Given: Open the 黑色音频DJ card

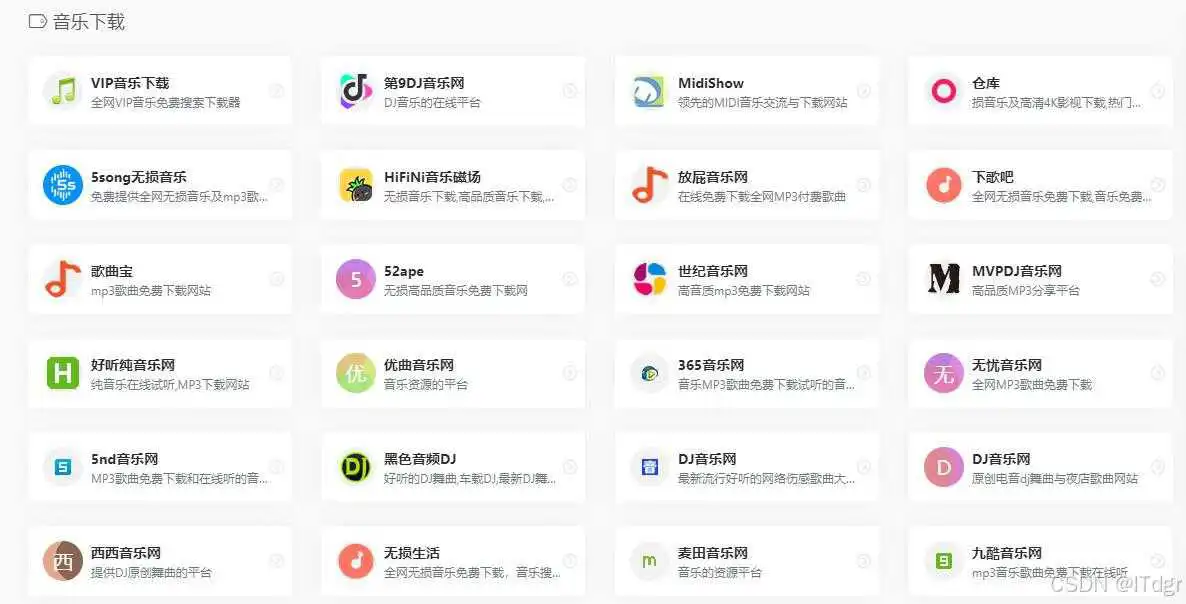Looking at the screenshot, I should click(453, 467).
